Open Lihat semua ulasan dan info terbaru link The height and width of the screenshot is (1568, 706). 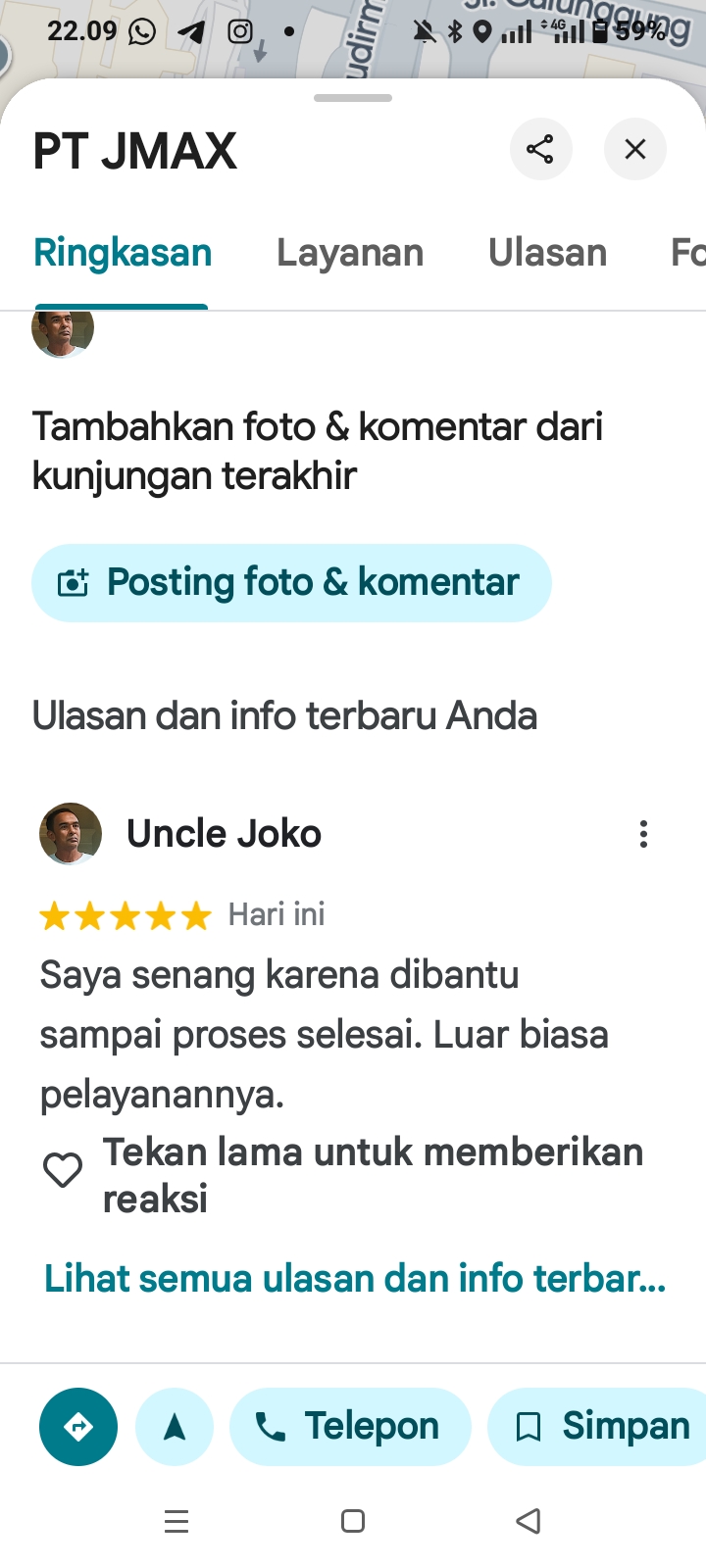pos(355,1279)
